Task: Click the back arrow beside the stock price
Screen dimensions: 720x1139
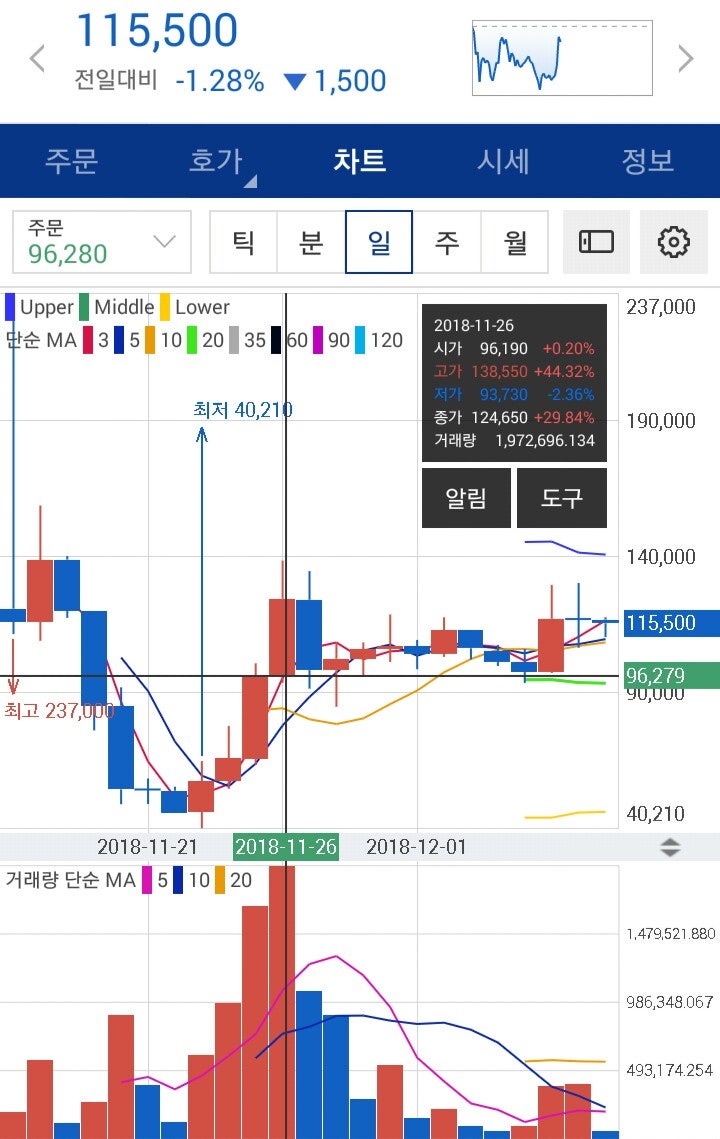Action: (x=36, y=57)
